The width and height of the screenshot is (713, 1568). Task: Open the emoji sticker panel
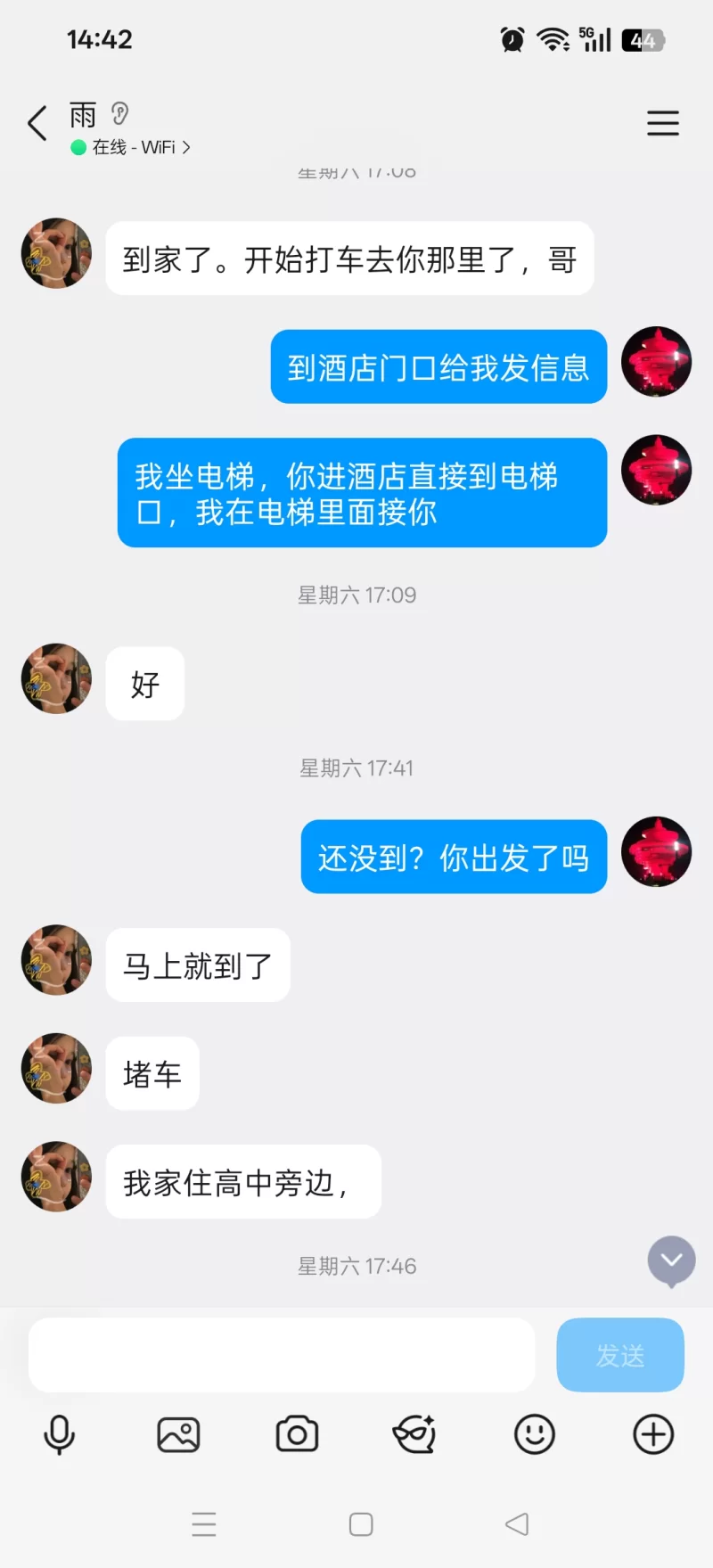click(535, 1434)
